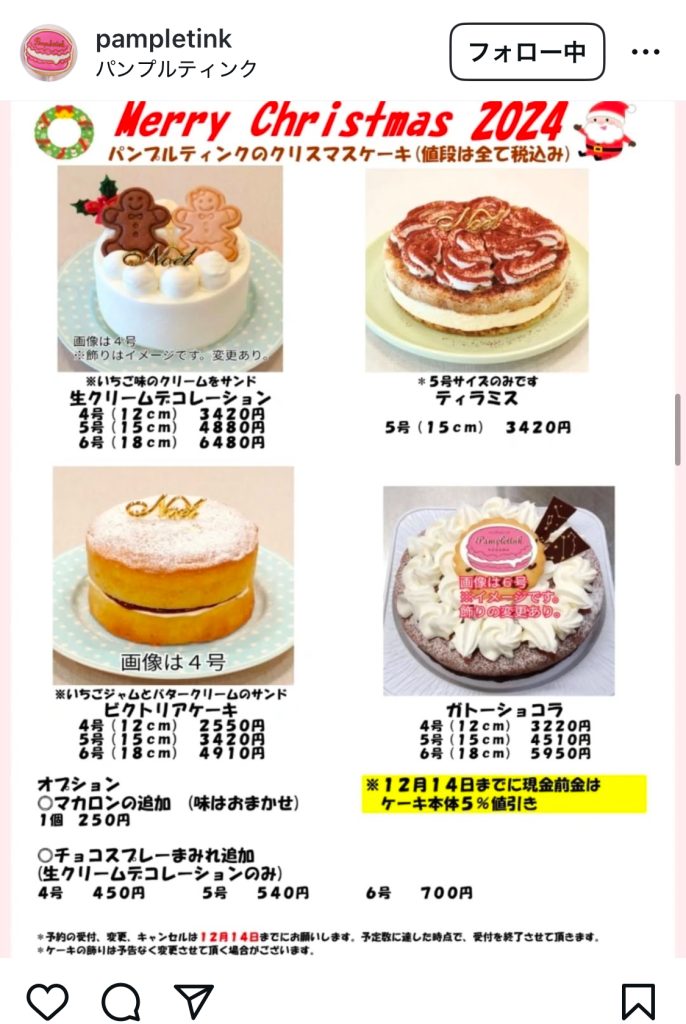This screenshot has width=686, height=1024.
Task: Open the Christmas cake flyer image
Action: coord(343,530)
